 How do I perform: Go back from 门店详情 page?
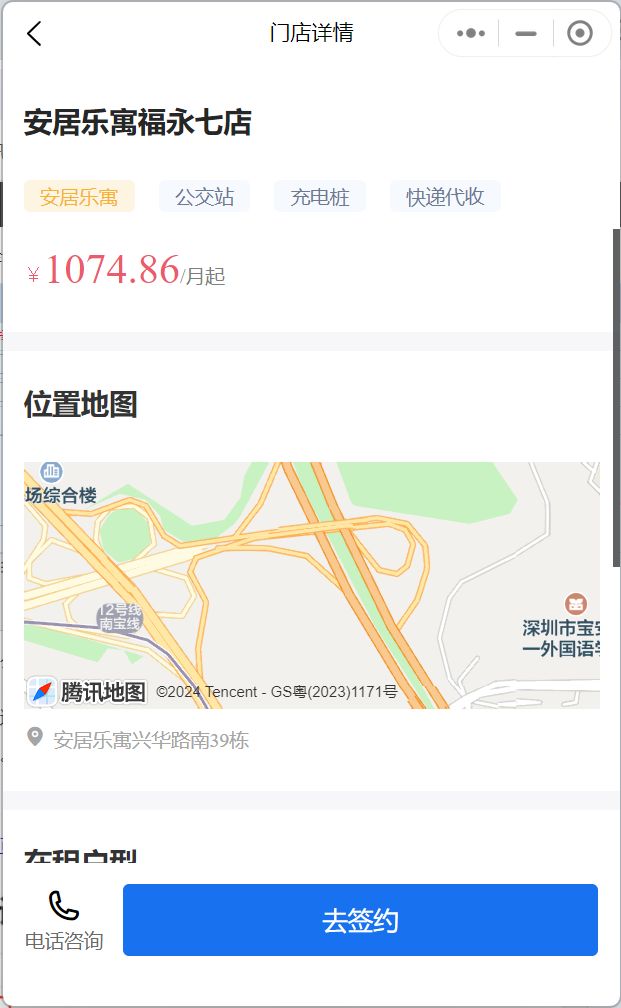pyautogui.click(x=34, y=34)
